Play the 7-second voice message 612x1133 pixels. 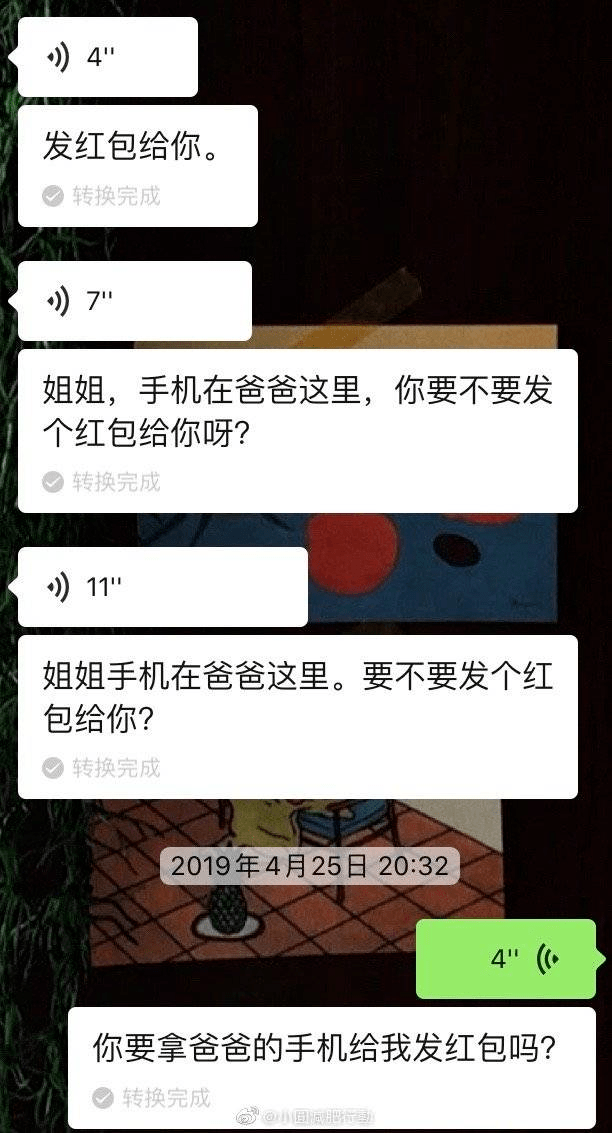[x=134, y=300]
